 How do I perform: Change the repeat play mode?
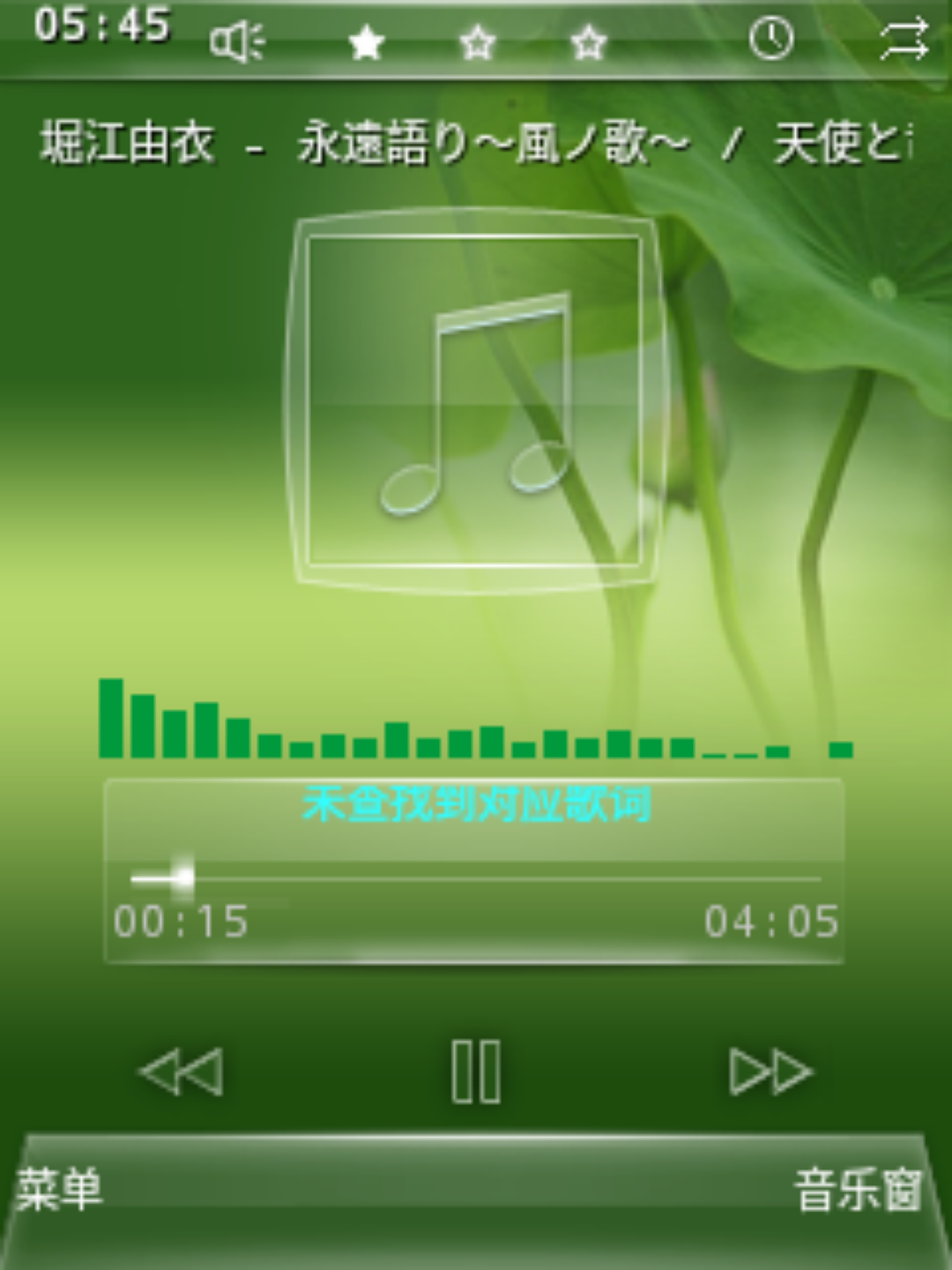tap(904, 40)
